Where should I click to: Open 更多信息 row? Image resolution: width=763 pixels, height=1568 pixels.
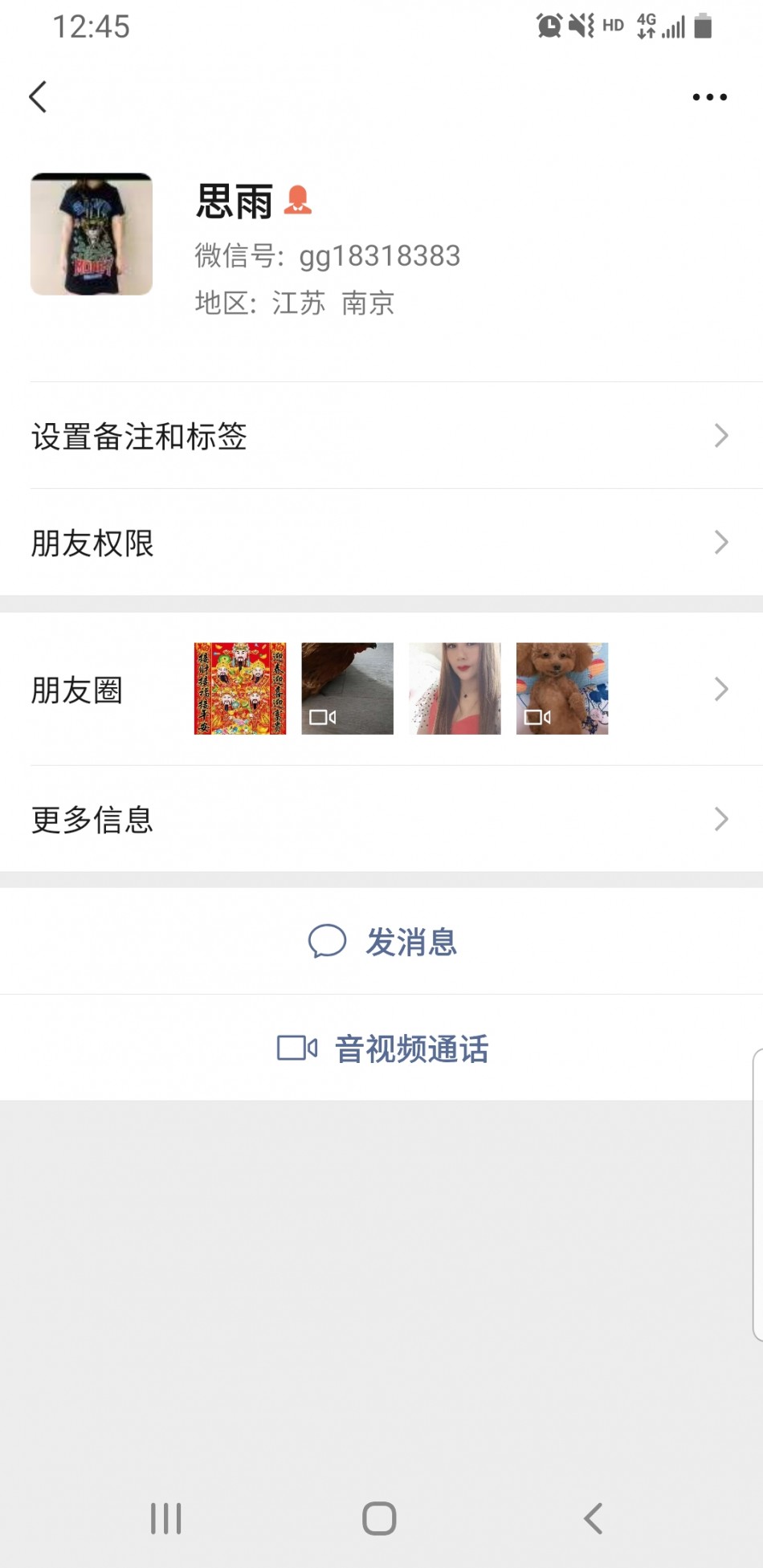pos(381,819)
